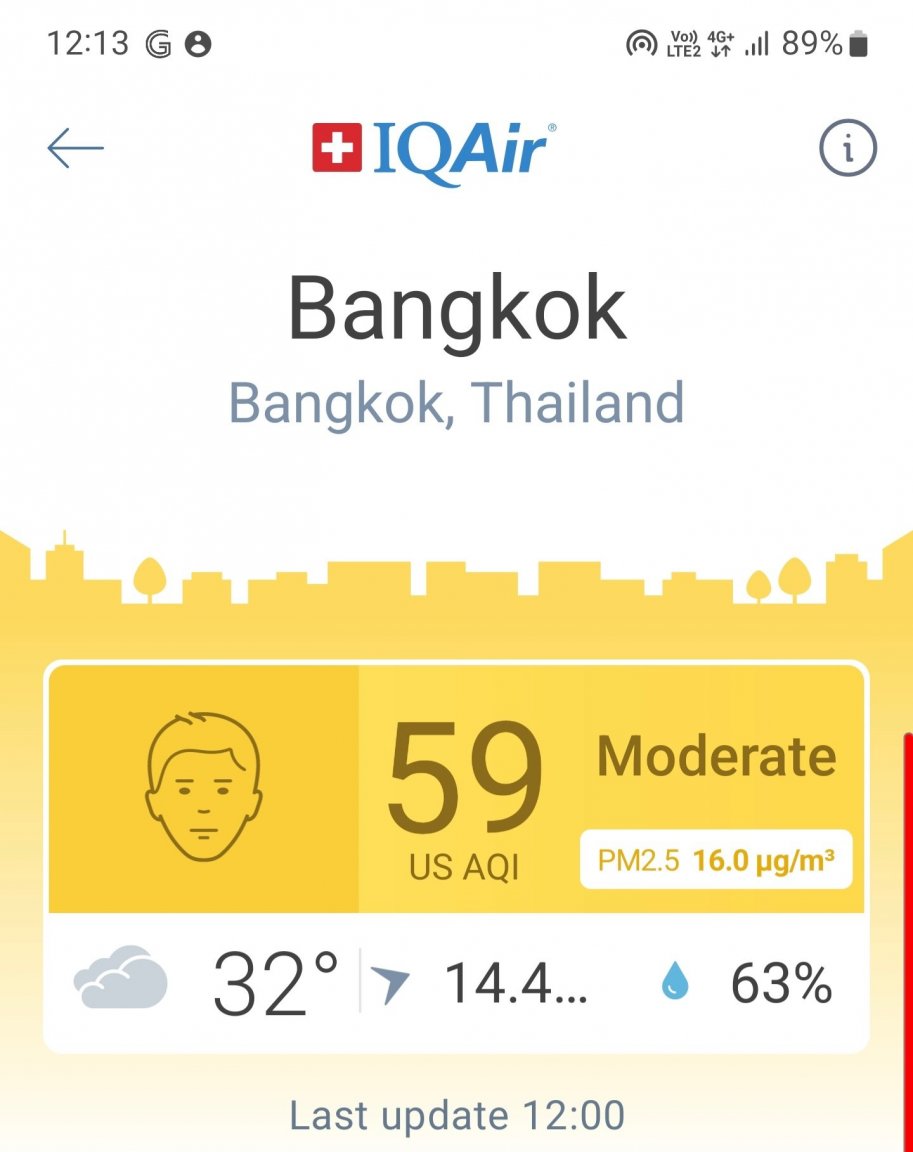Go back using the arrow icon
Viewport: 913px width, 1152px height.
coord(75,149)
